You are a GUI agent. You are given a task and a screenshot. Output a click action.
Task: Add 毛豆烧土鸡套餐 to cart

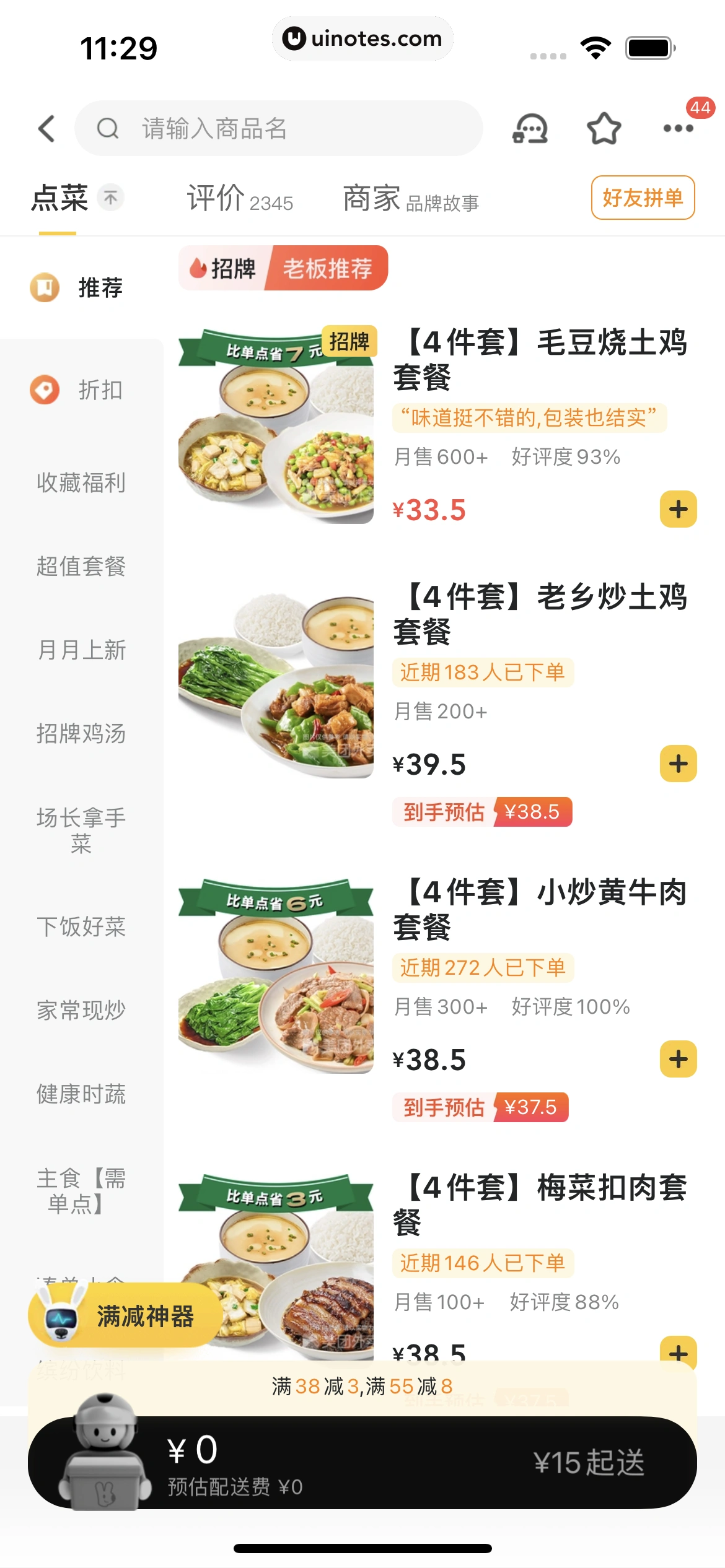pos(678,510)
